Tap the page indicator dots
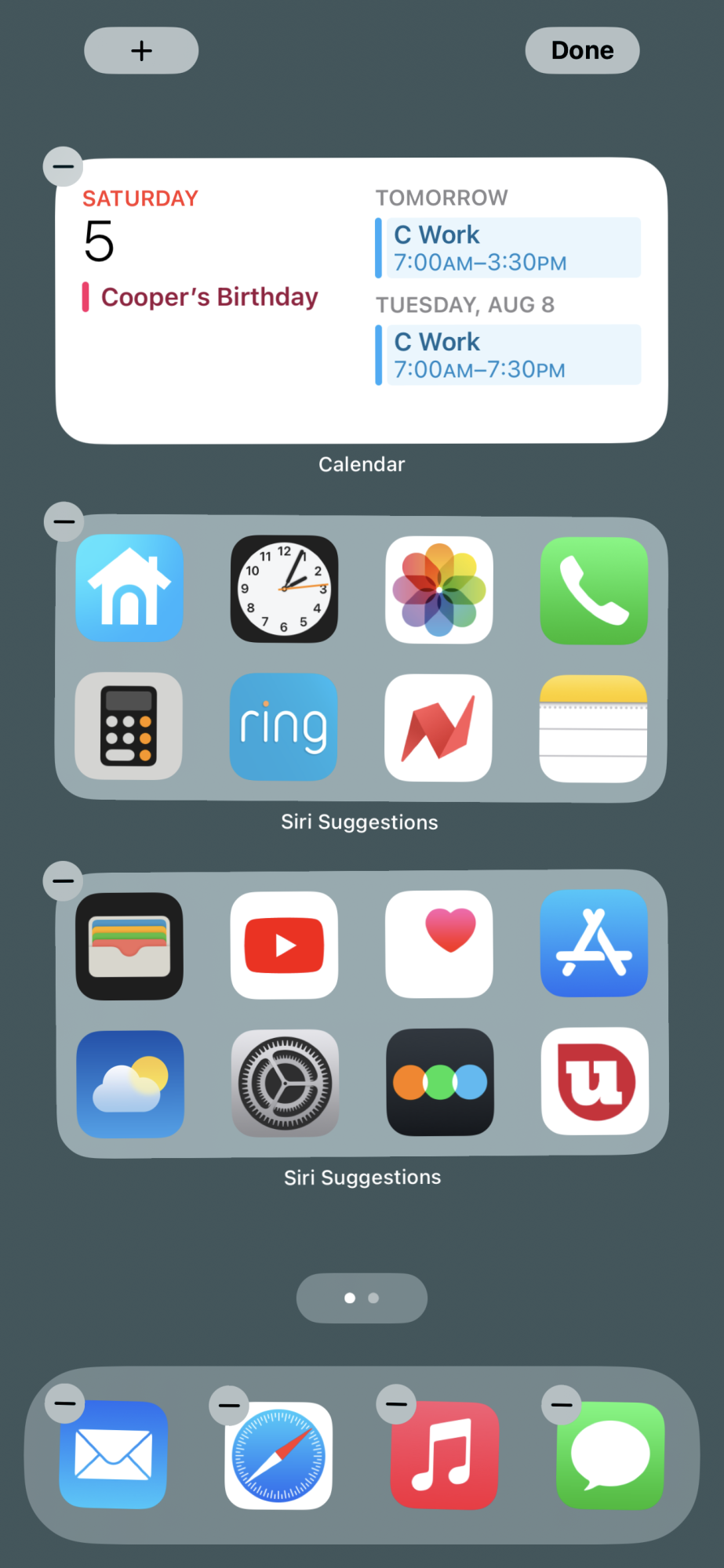Viewport: 724px width, 1568px height. click(362, 1298)
